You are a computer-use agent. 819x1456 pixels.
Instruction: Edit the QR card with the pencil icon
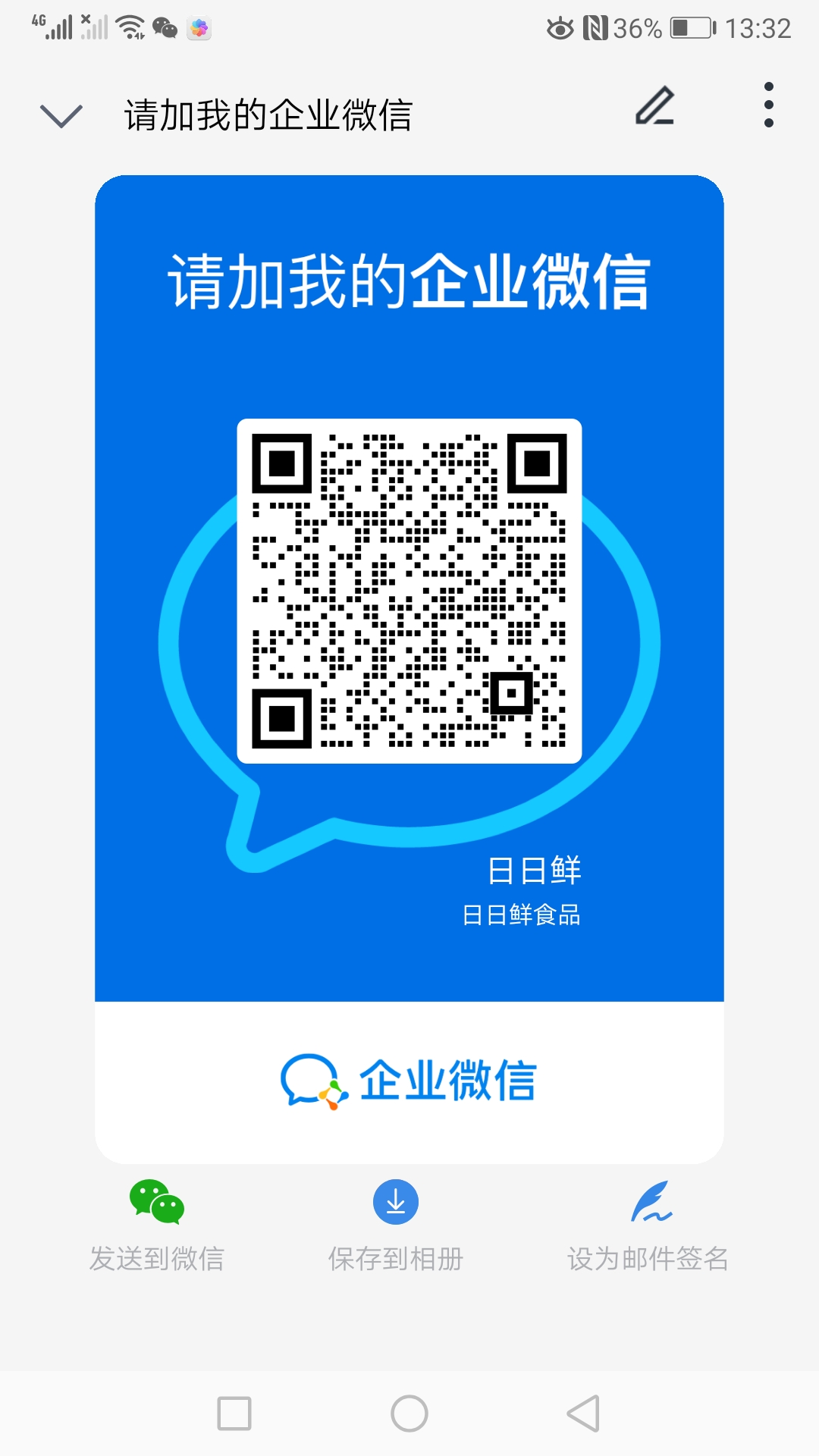[x=655, y=105]
